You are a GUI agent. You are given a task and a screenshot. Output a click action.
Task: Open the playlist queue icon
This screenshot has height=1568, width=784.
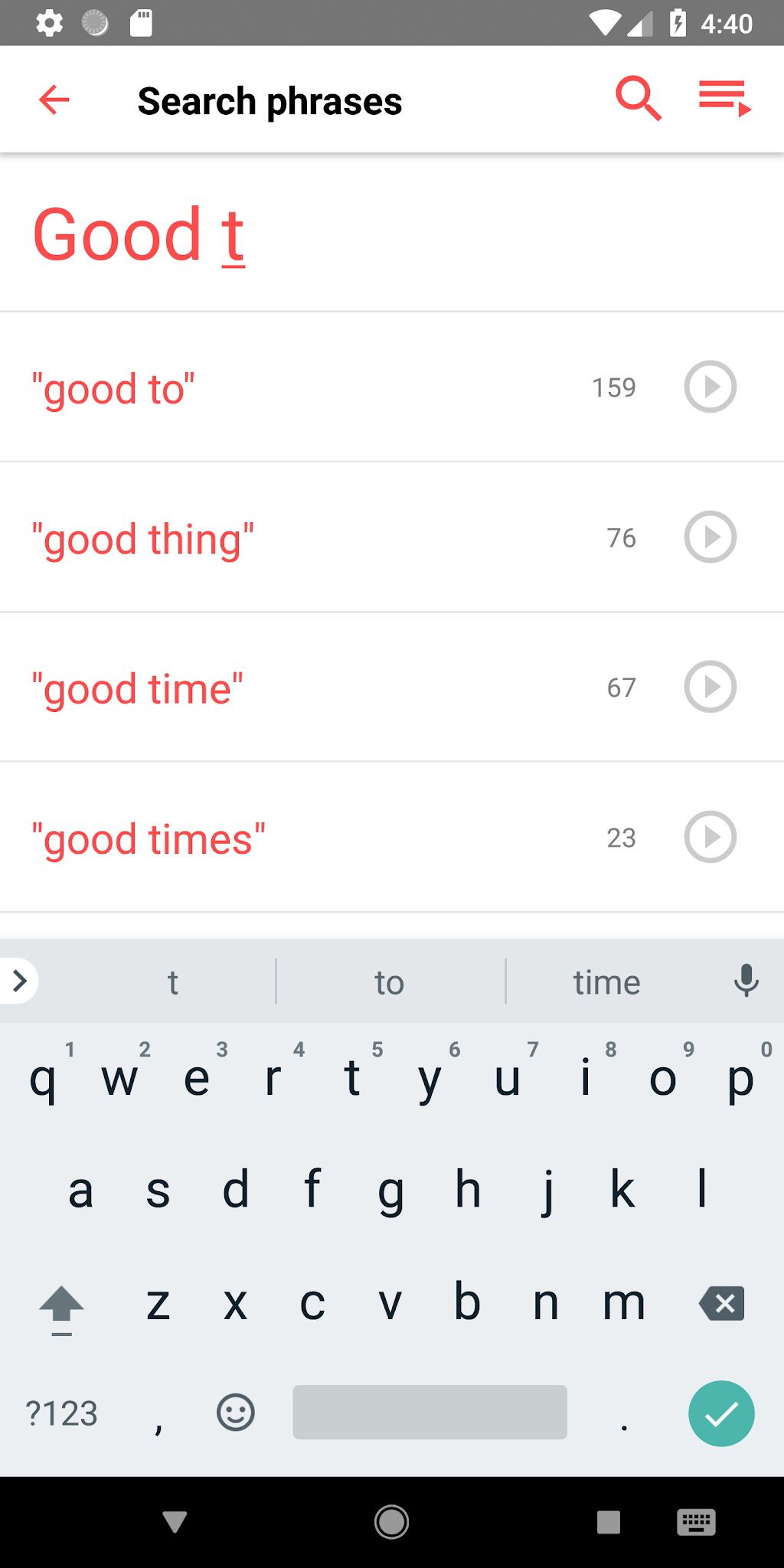724,98
